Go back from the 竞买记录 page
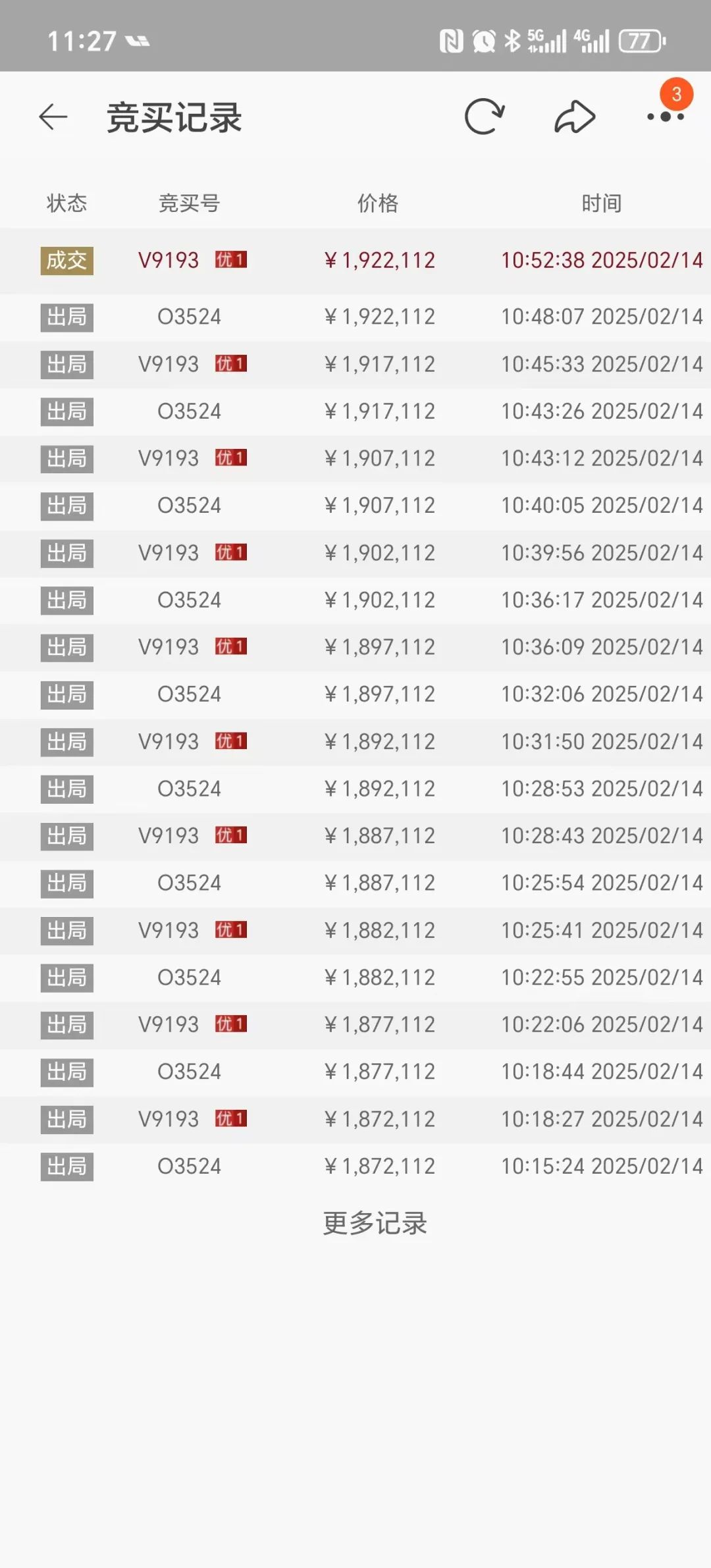The height and width of the screenshot is (1568, 711). 53,117
